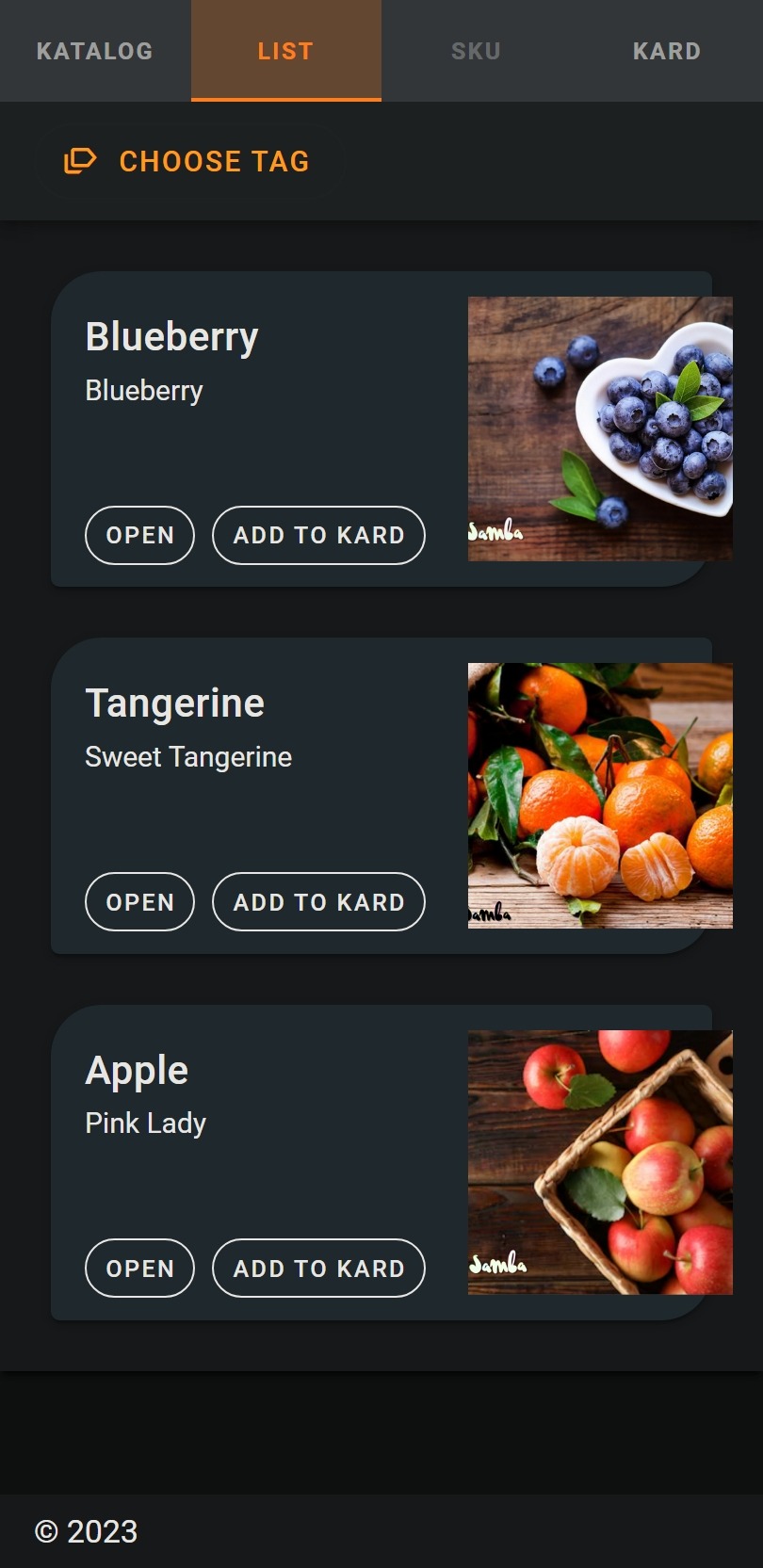
Task: View the Blueberry product photo
Action: pos(600,428)
